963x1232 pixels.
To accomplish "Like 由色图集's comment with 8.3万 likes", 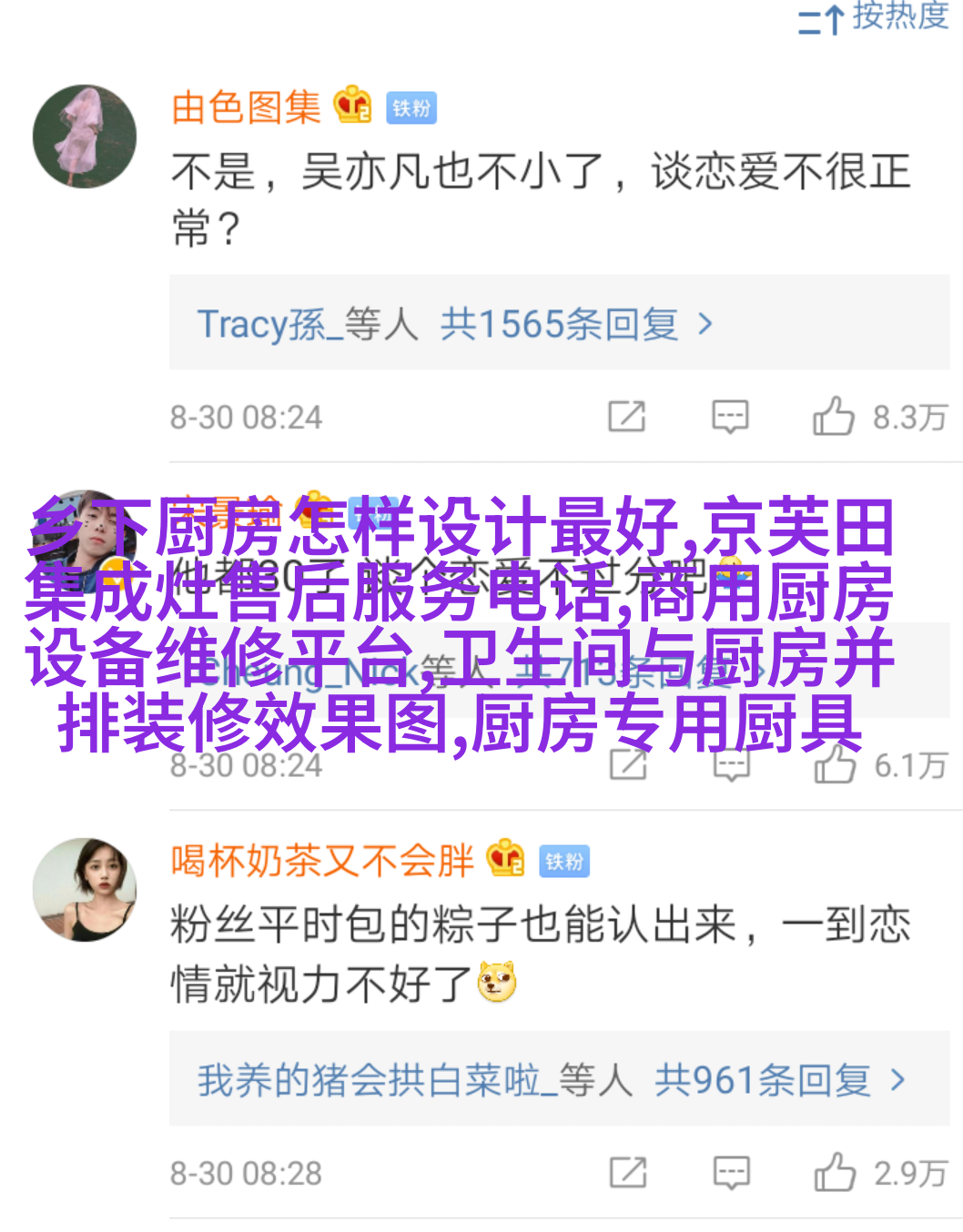I will point(834,417).
